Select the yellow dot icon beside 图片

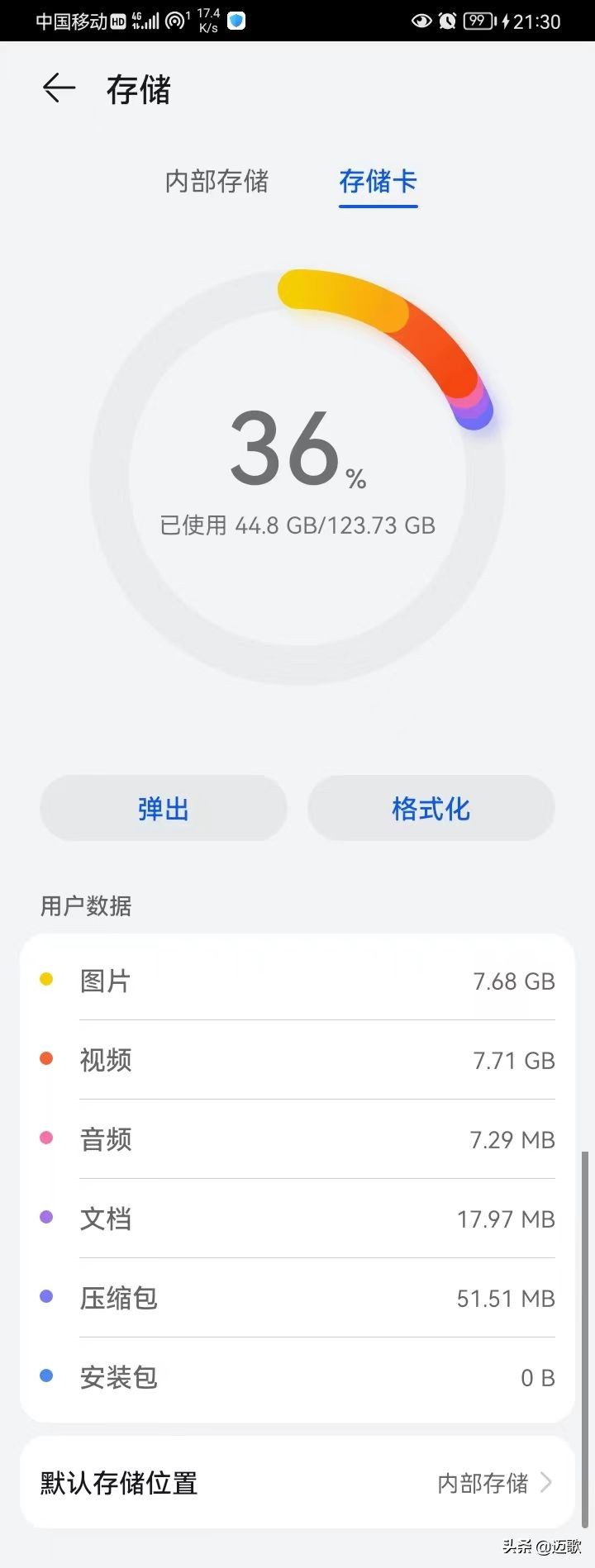tap(46, 978)
